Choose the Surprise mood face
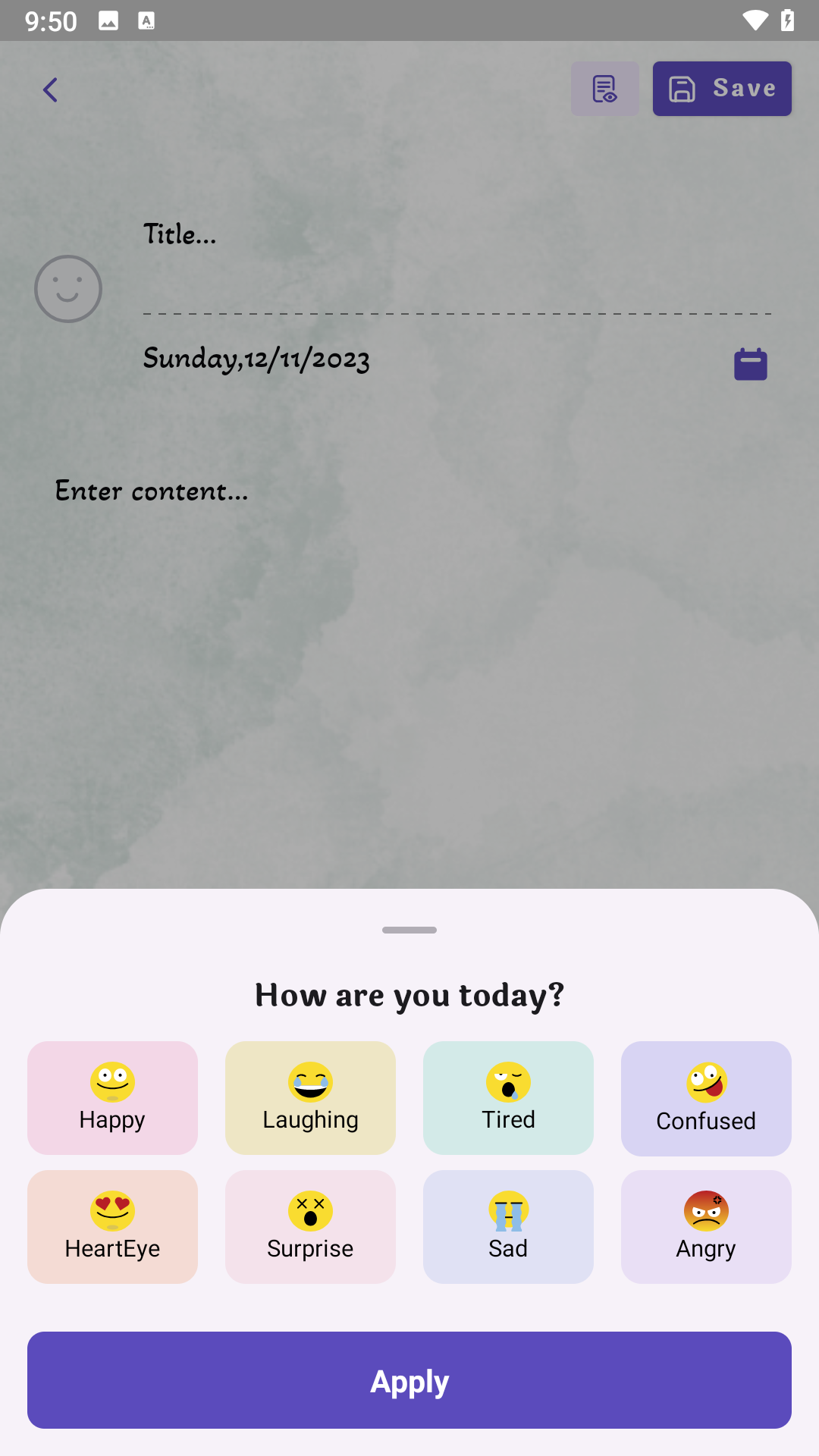The width and height of the screenshot is (819, 1456). coord(310,1226)
